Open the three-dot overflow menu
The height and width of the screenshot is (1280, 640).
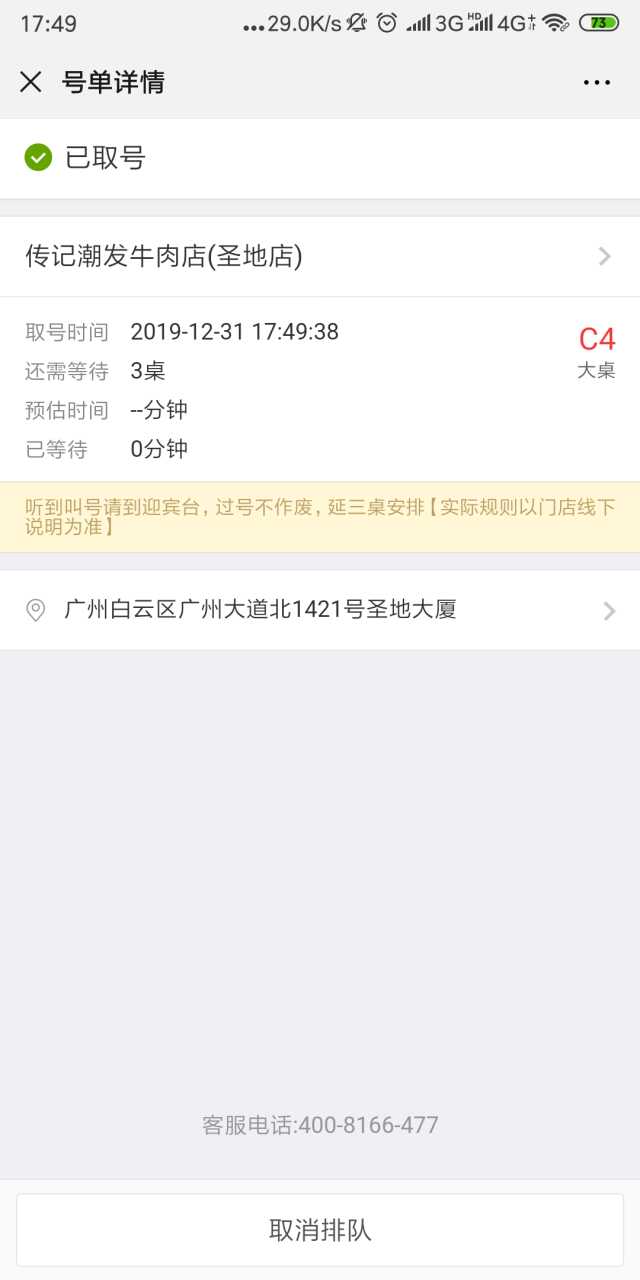(597, 82)
